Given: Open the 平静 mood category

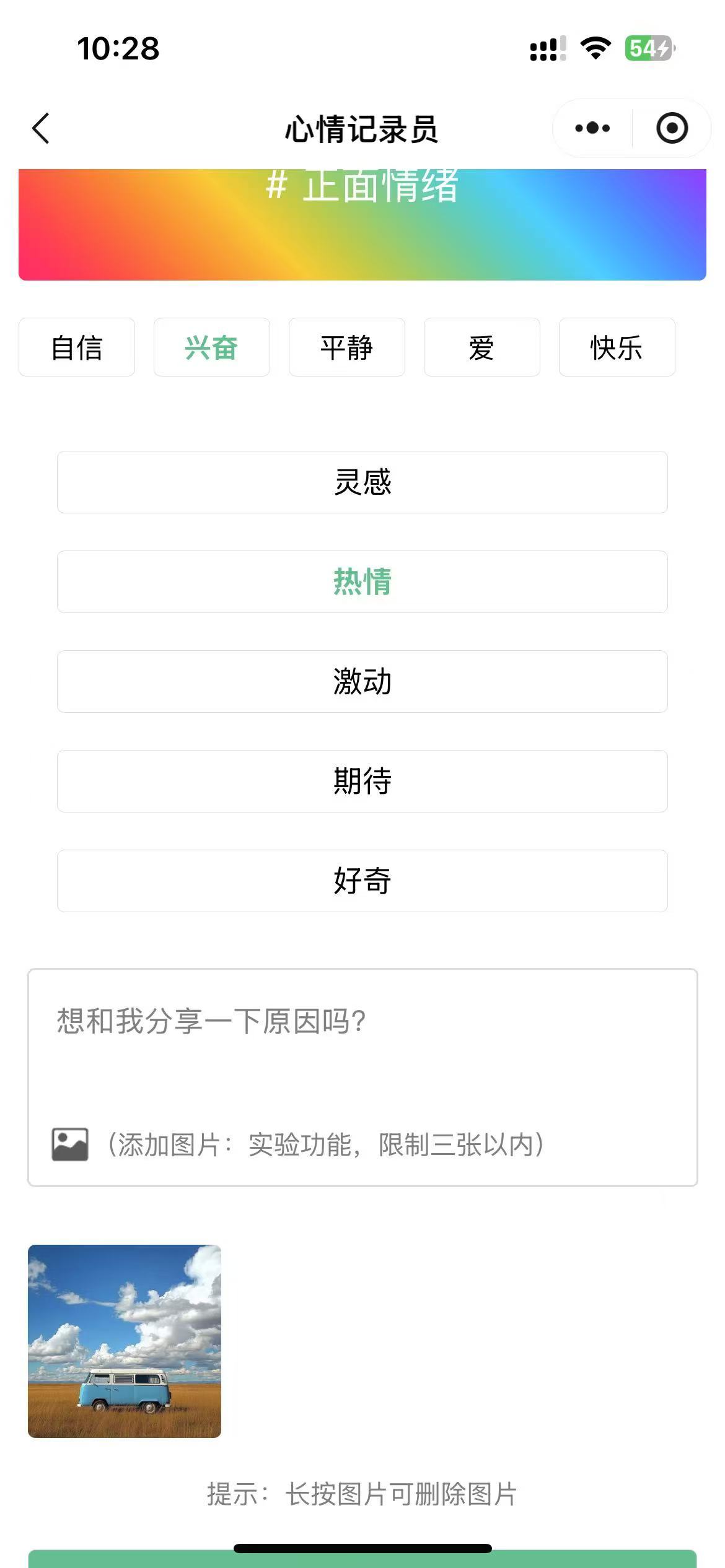Looking at the screenshot, I should (x=346, y=347).
